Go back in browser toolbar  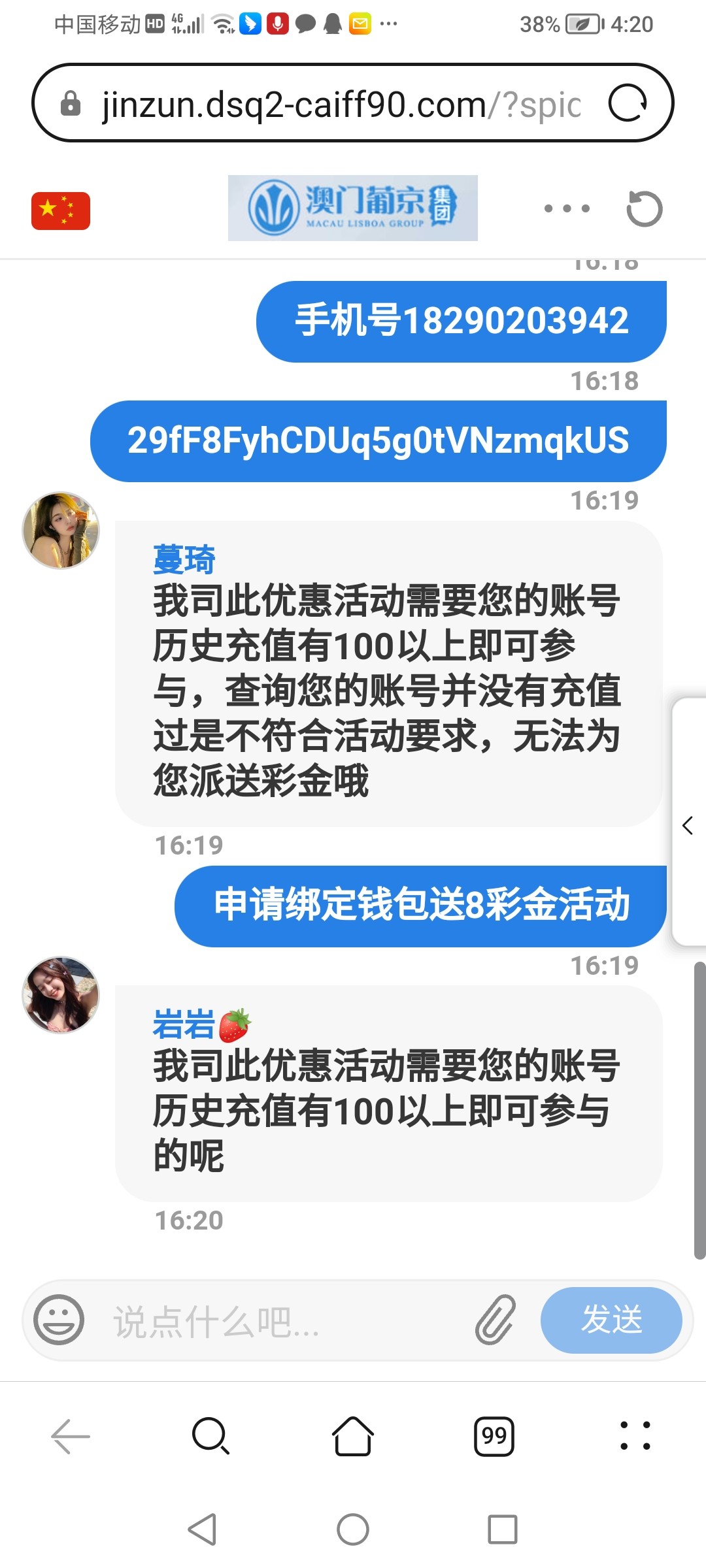[x=71, y=1436]
